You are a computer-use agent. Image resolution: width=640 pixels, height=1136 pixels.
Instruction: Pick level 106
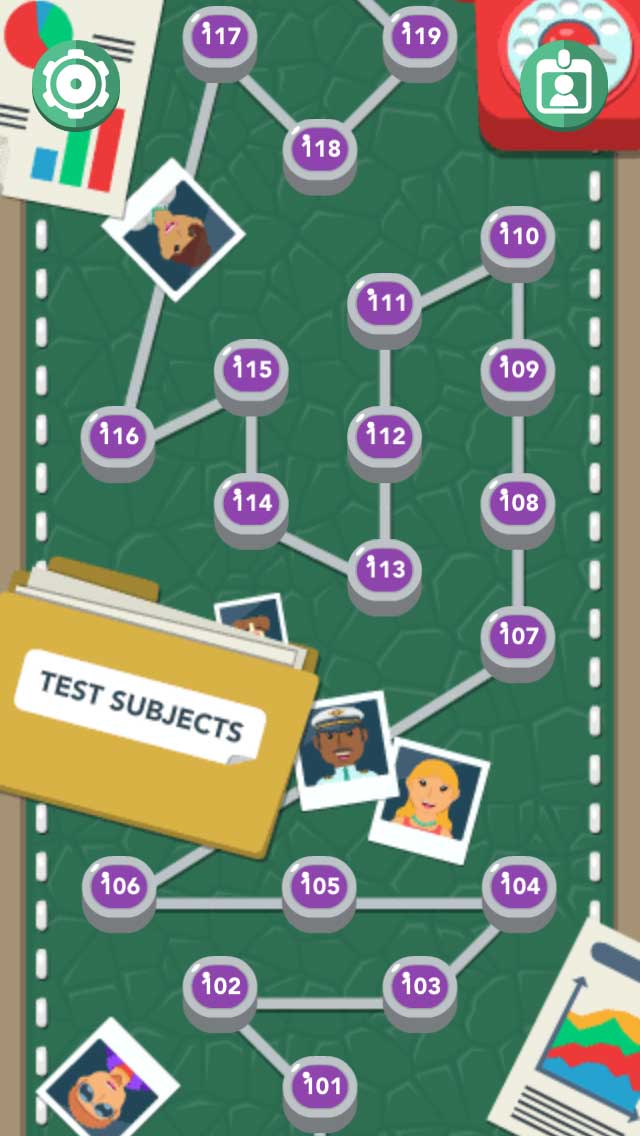pyautogui.click(x=119, y=891)
